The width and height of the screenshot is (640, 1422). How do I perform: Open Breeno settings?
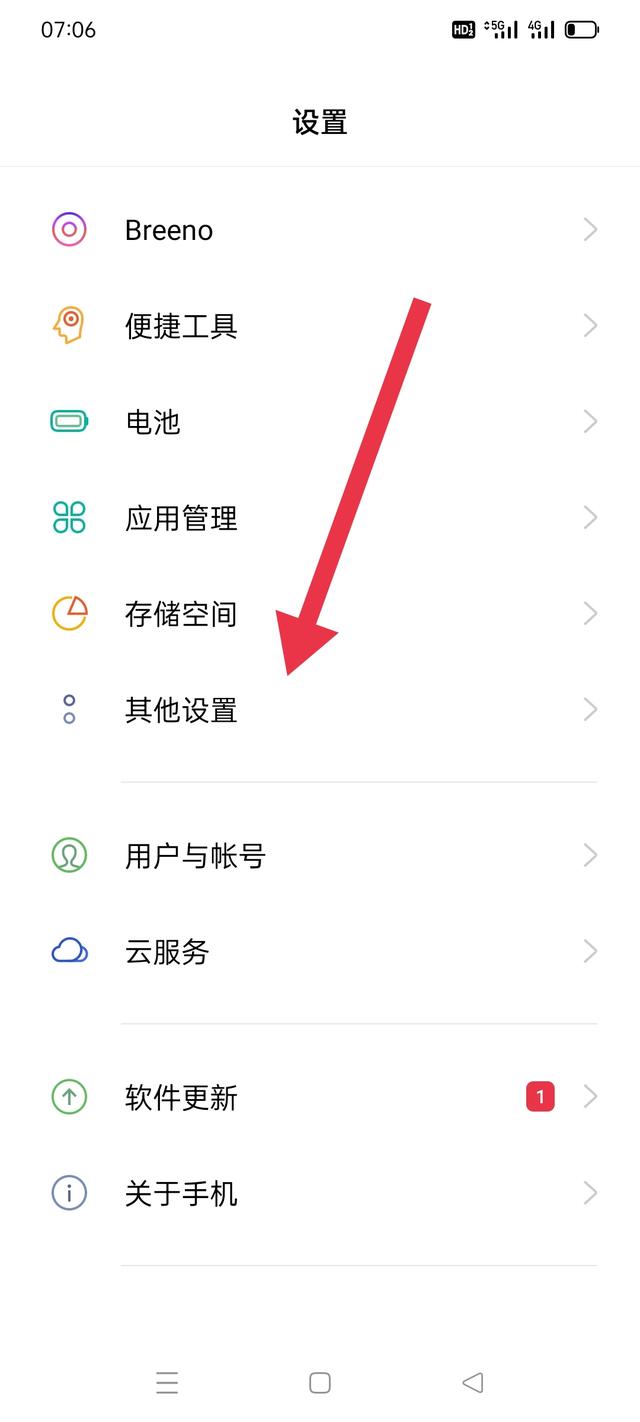pos(320,230)
